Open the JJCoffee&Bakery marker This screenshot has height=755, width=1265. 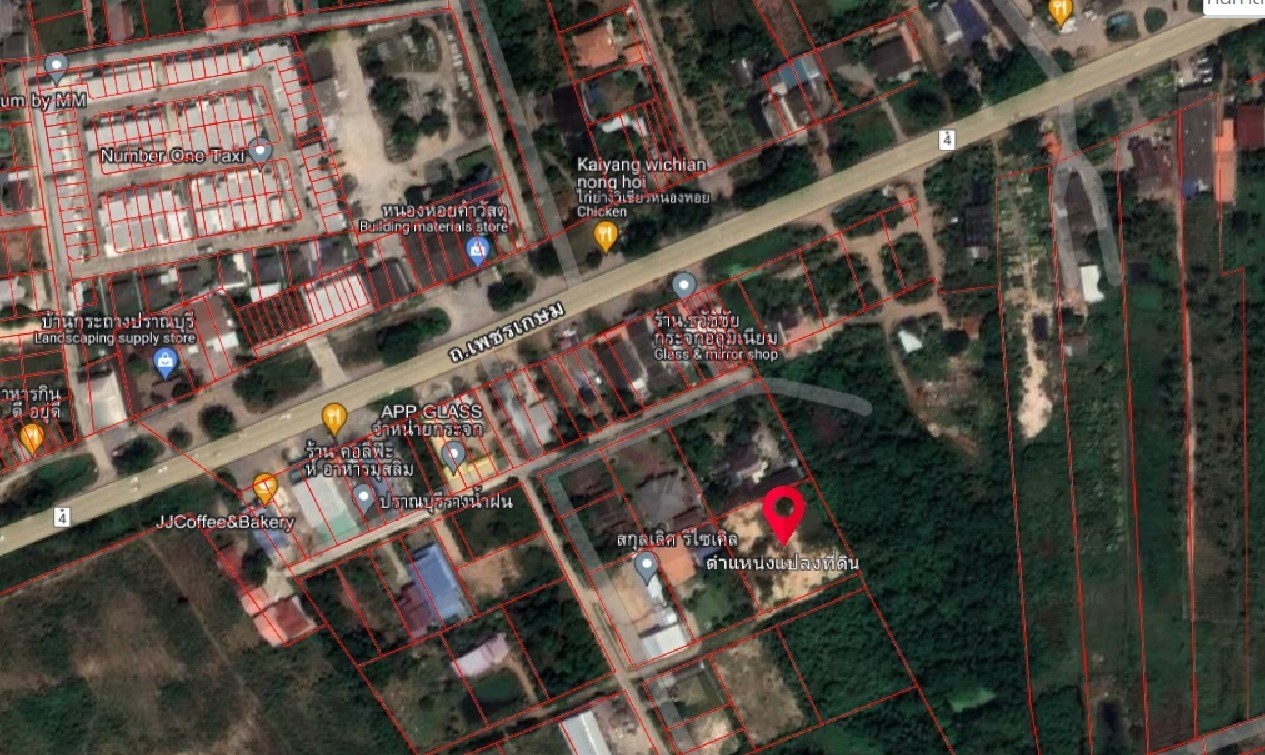[265, 489]
